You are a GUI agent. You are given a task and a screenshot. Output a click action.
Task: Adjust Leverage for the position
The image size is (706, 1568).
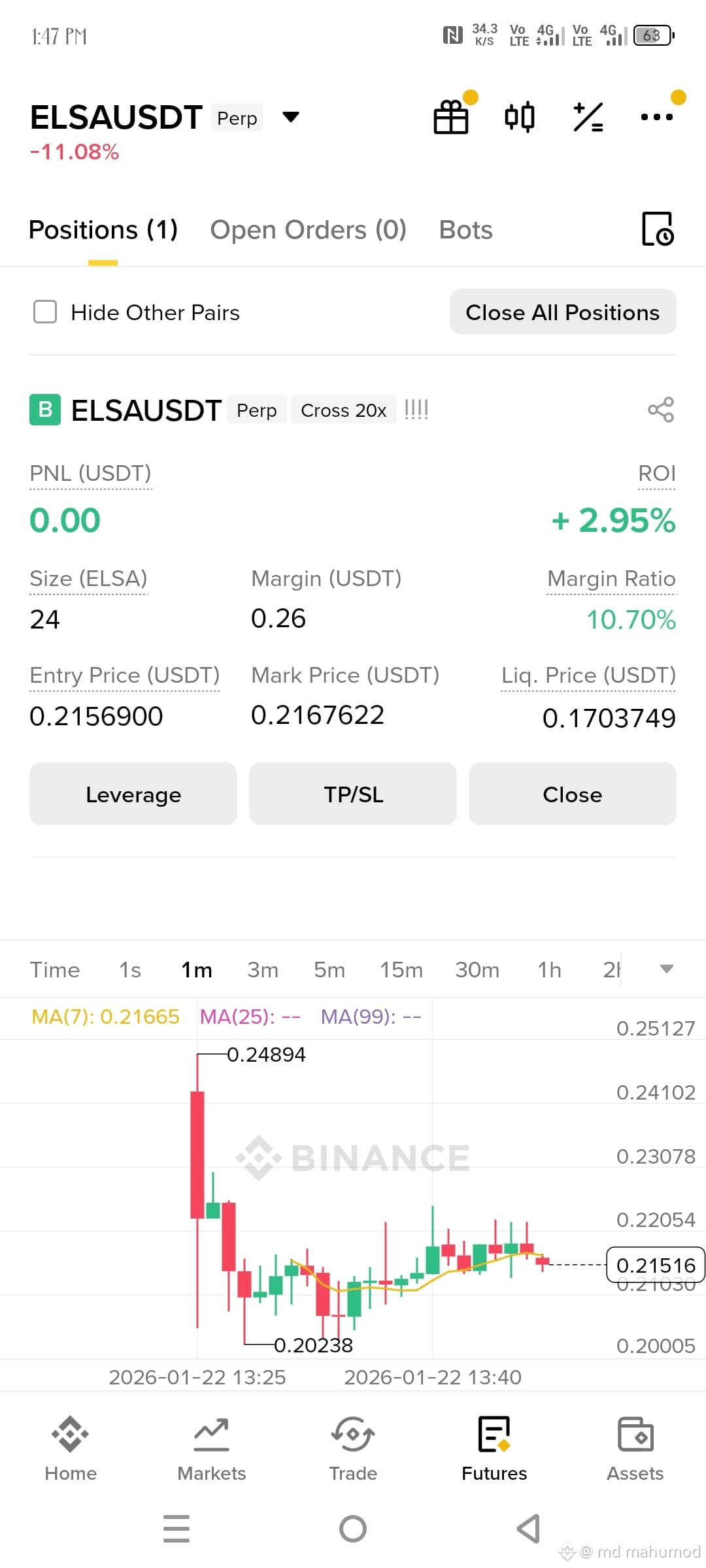pyautogui.click(x=133, y=794)
